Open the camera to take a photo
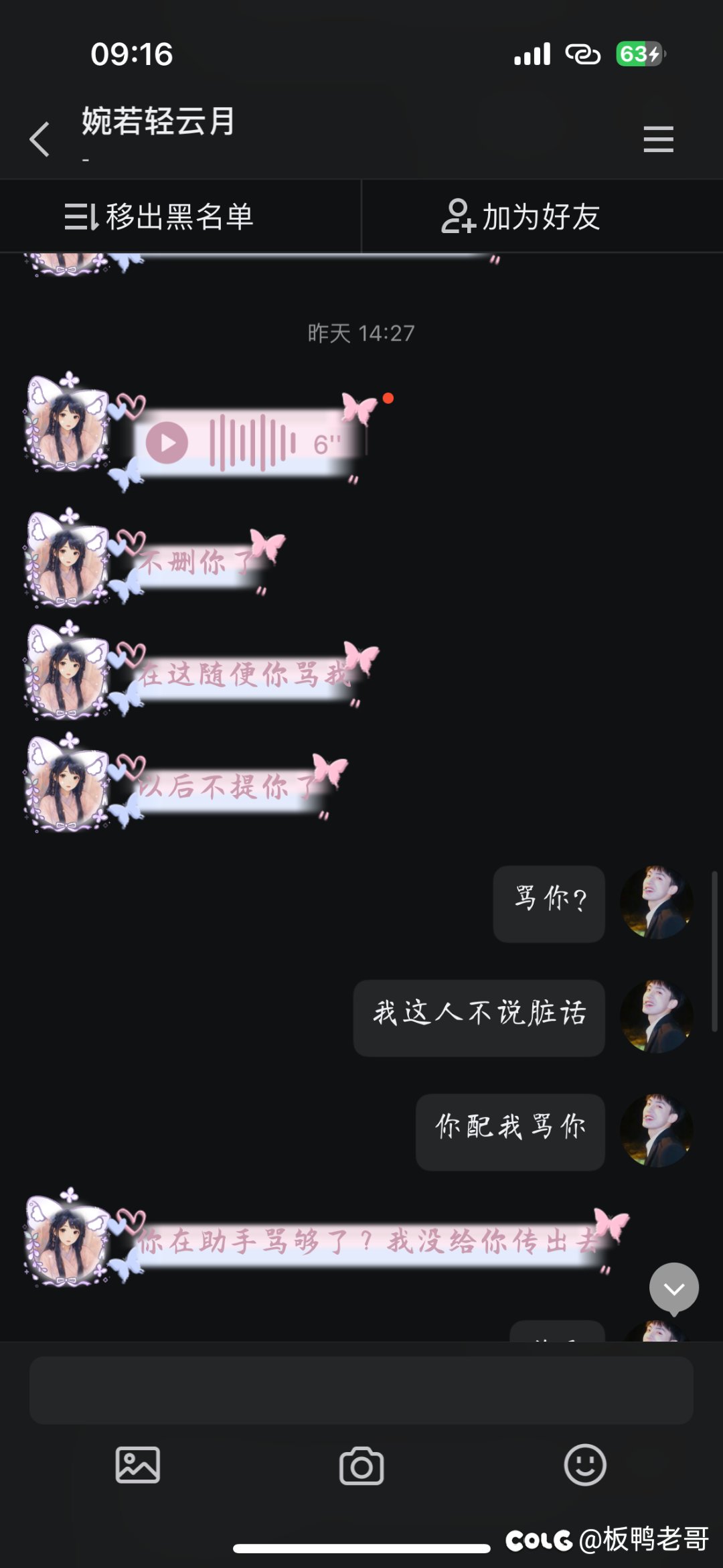 361,1466
